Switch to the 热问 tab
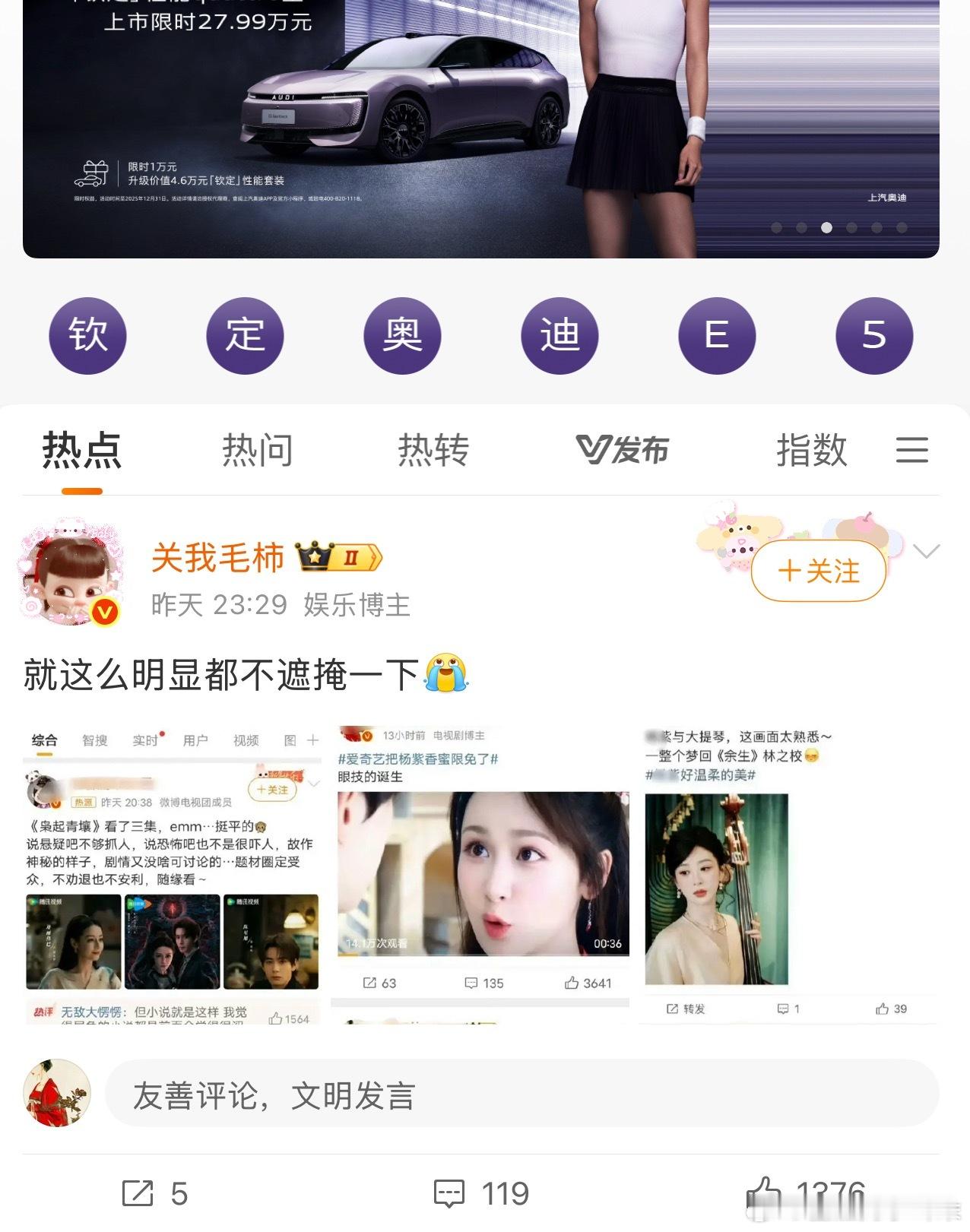This screenshot has width=970, height=1232. pos(256,448)
